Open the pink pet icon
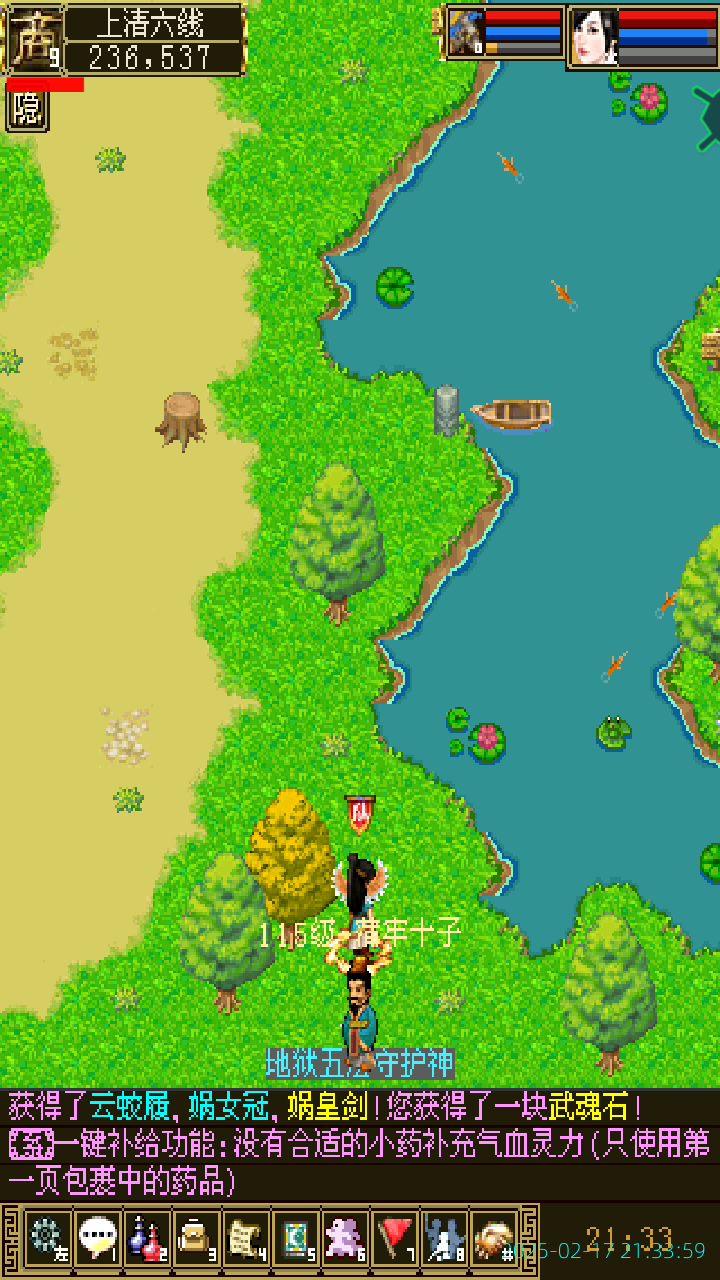The image size is (720, 1280). pos(346,1238)
